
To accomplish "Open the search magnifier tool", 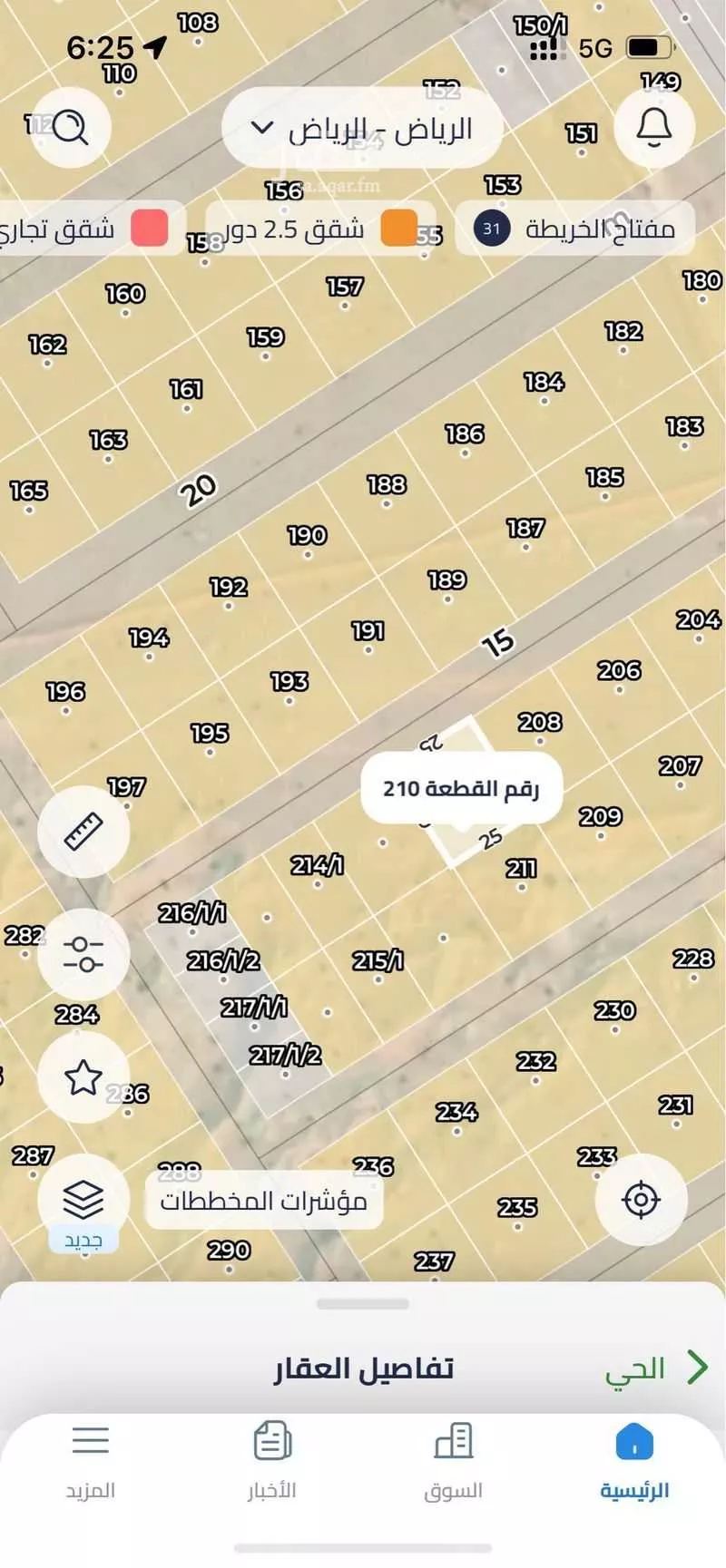I will tap(71, 128).
